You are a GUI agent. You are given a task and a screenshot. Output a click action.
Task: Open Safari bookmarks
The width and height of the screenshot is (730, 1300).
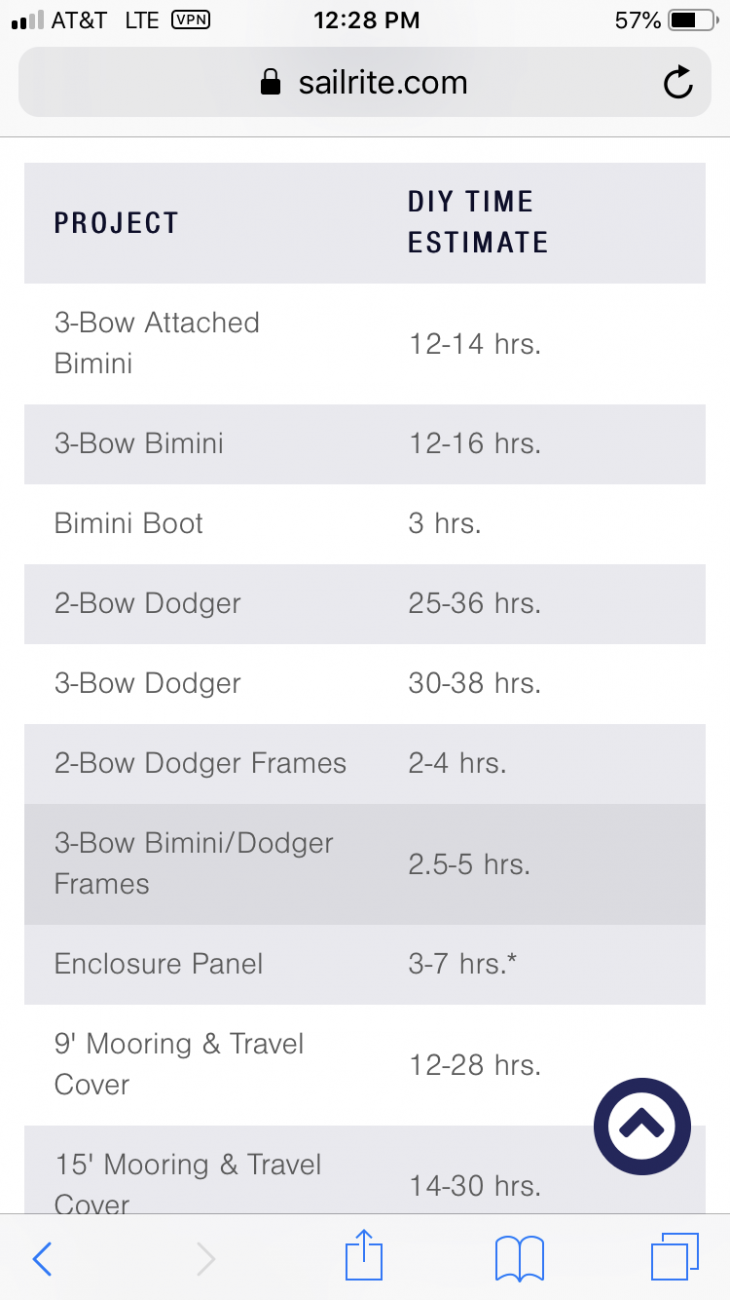click(x=519, y=1258)
